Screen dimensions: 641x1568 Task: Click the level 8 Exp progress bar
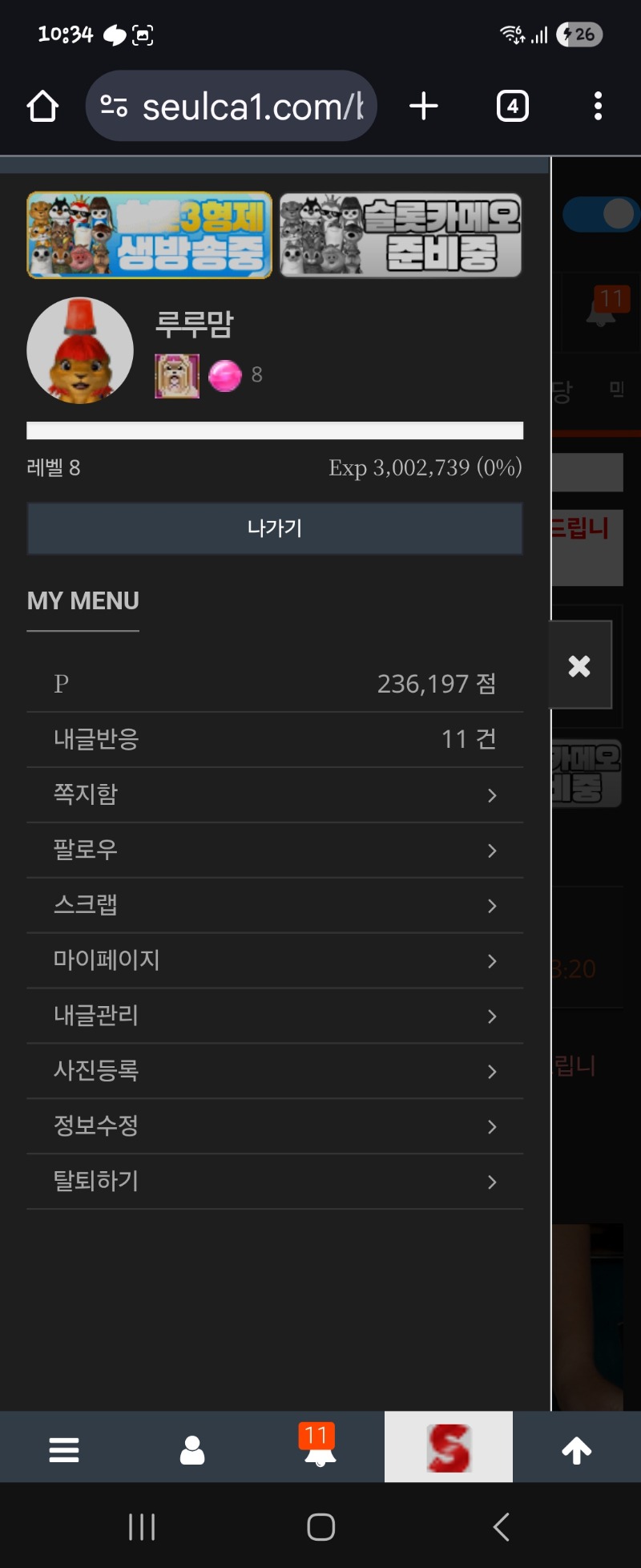274,431
